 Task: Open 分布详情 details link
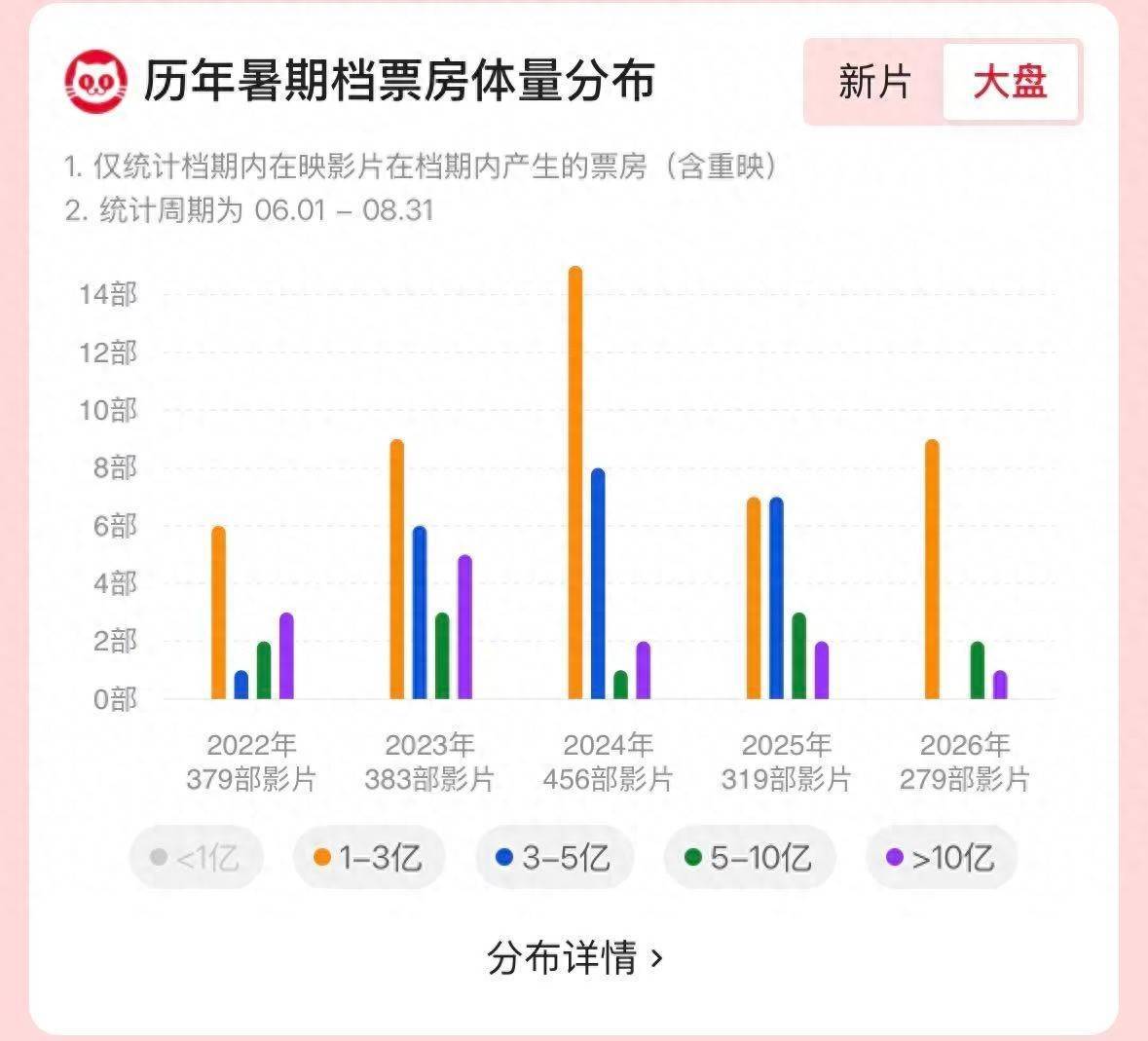574,957
